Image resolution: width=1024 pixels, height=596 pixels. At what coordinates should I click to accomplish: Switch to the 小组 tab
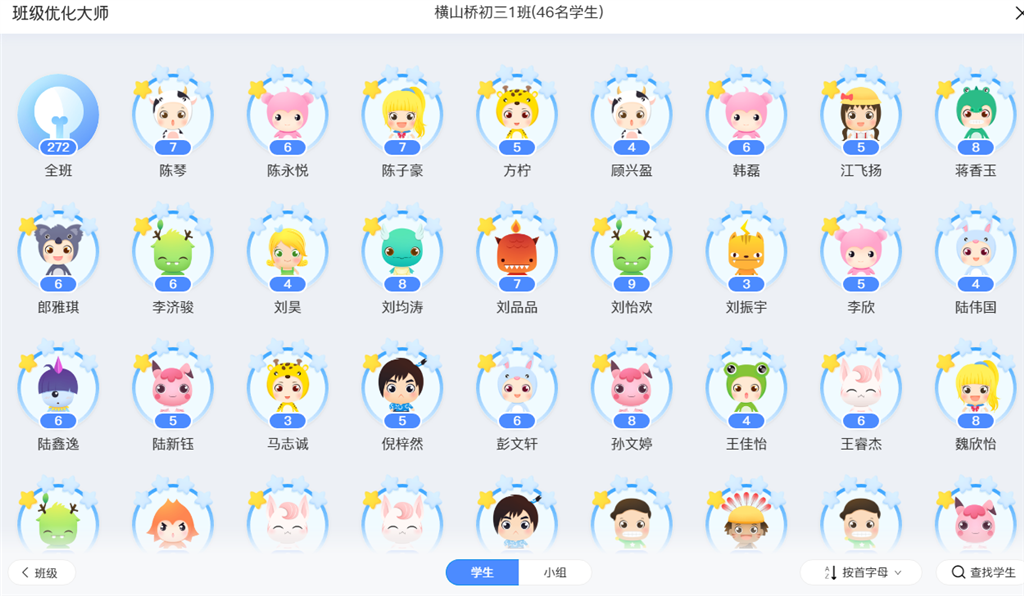point(555,573)
